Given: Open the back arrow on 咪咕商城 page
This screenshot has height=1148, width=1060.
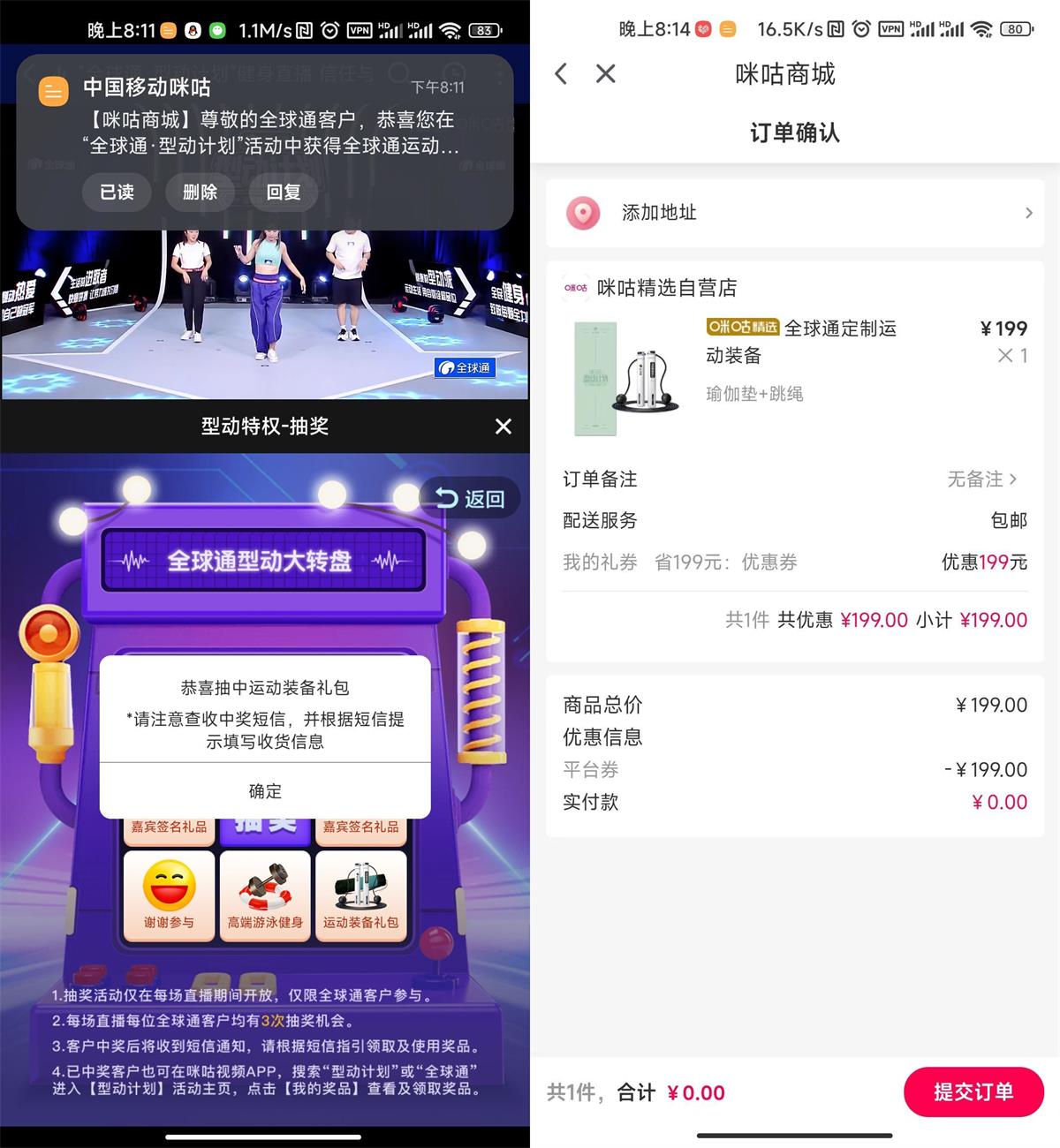Looking at the screenshot, I should (x=560, y=74).
